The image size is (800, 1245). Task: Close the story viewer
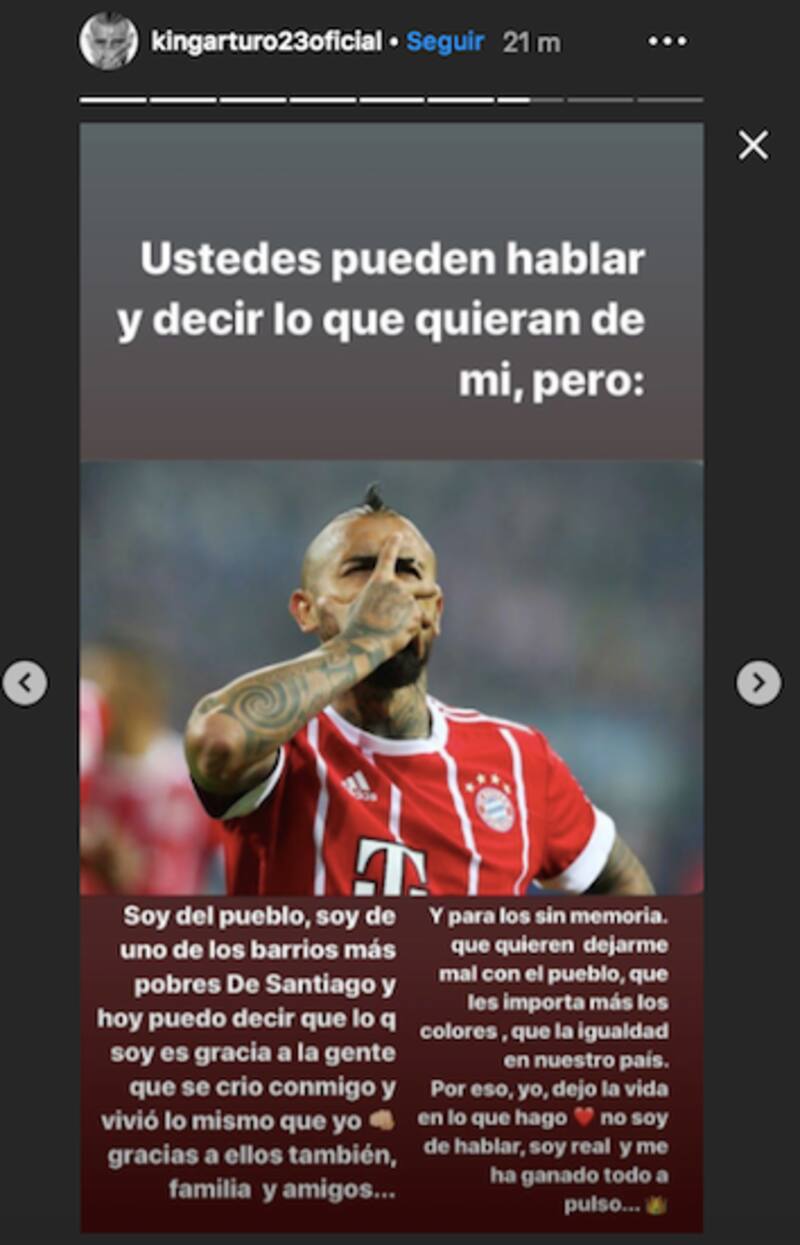point(753,146)
